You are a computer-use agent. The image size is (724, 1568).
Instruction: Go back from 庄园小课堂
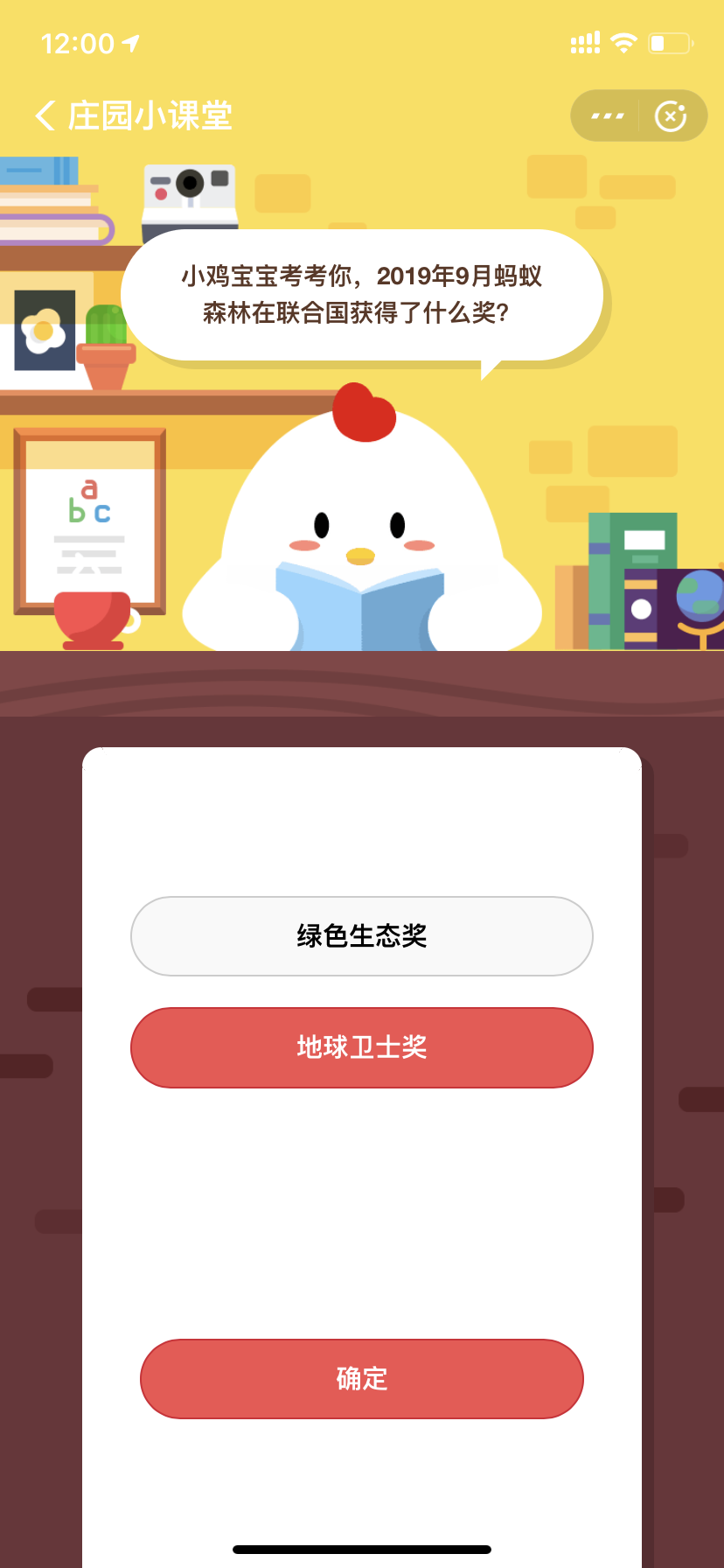click(x=45, y=115)
